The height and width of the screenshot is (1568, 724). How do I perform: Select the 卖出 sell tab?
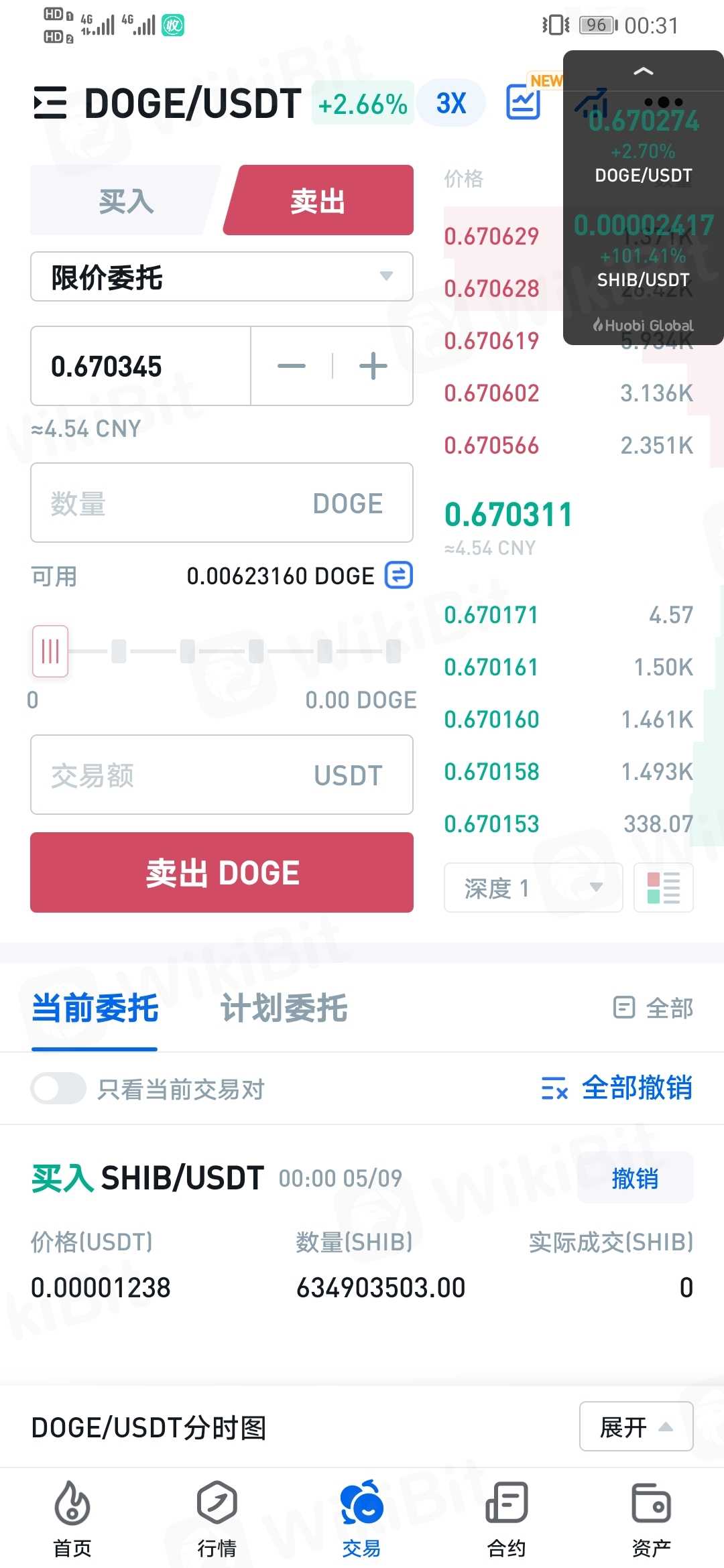tap(318, 200)
